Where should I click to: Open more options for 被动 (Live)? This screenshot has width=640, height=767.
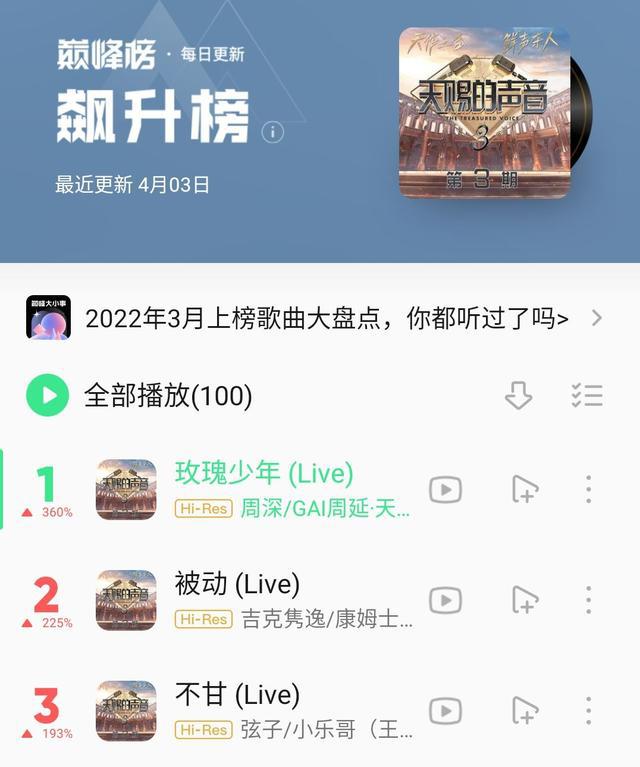pyautogui.click(x=588, y=600)
